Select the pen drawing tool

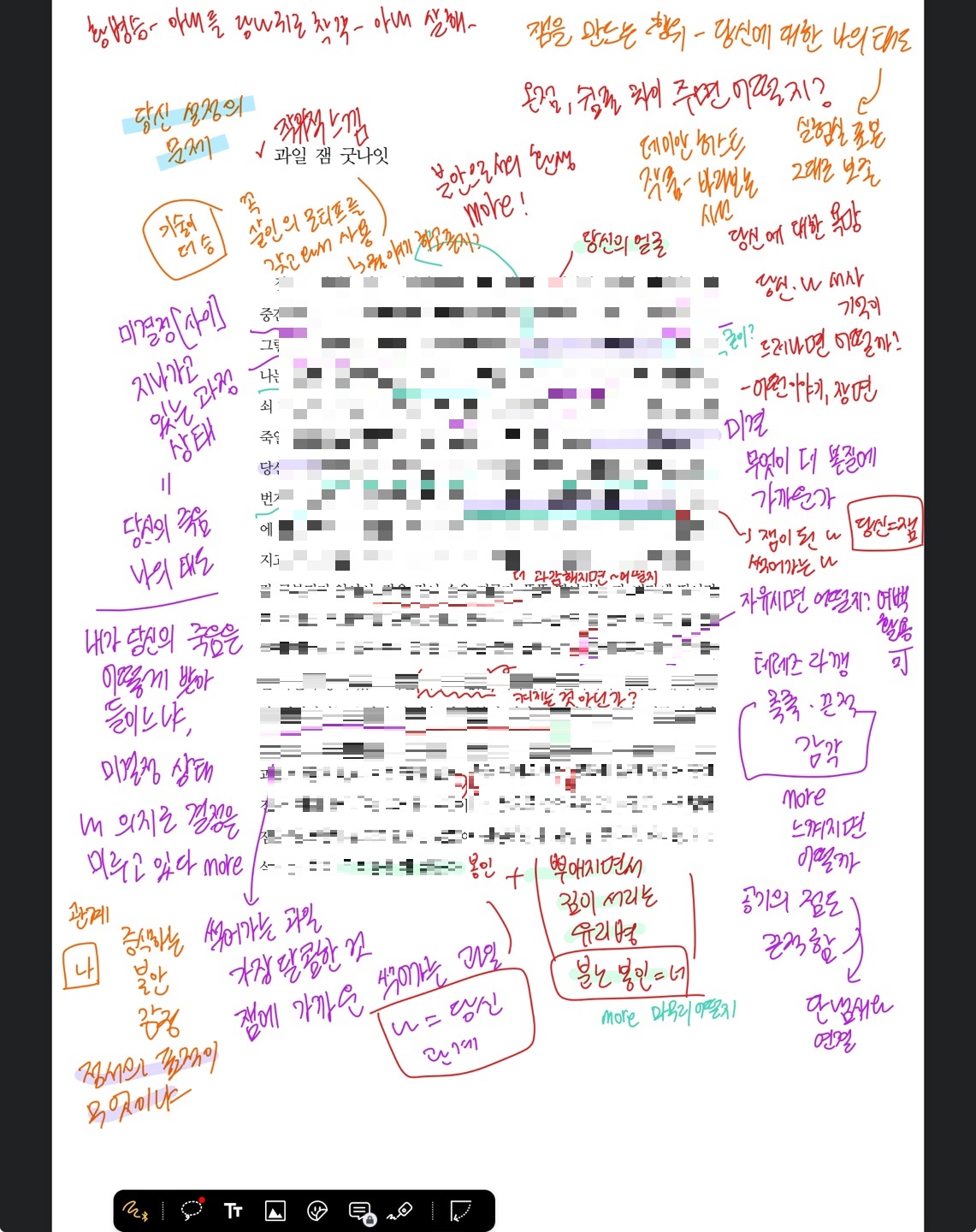[134, 1211]
